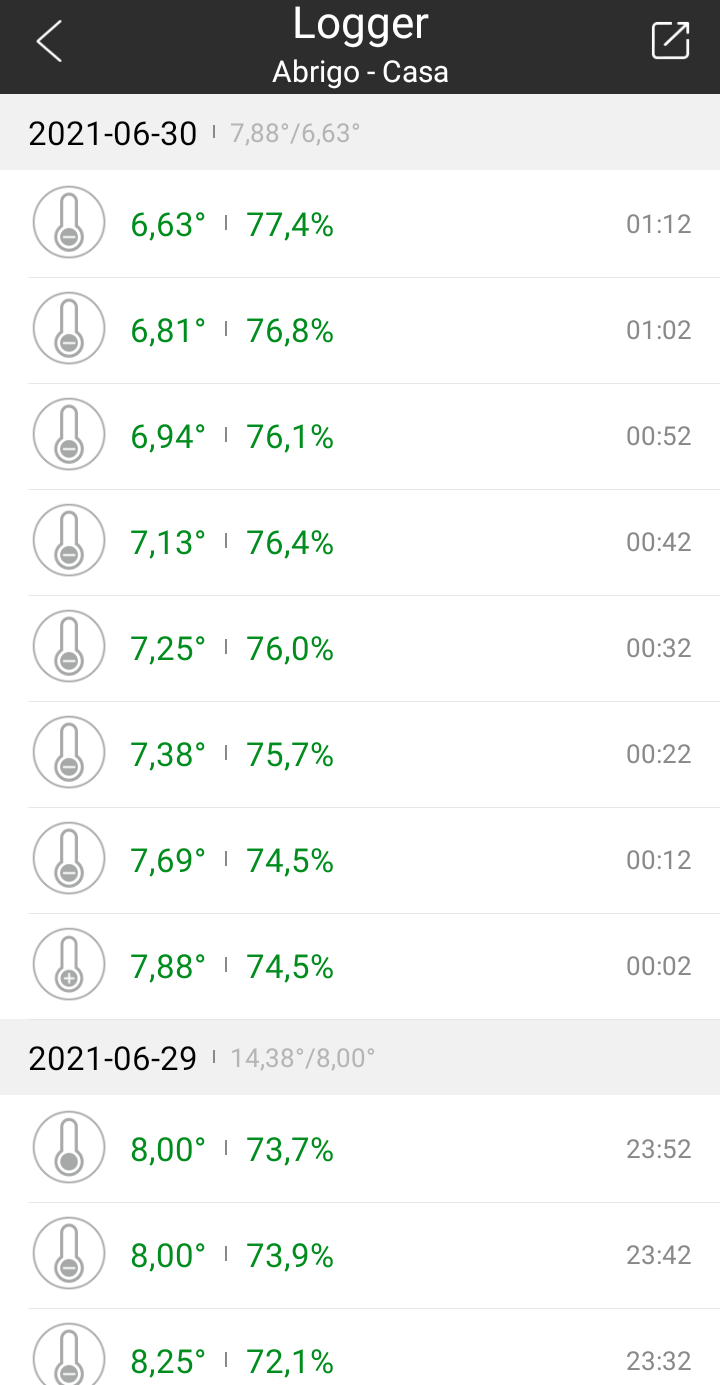Open the 00:12 log entry
The height and width of the screenshot is (1385, 720).
(360, 860)
